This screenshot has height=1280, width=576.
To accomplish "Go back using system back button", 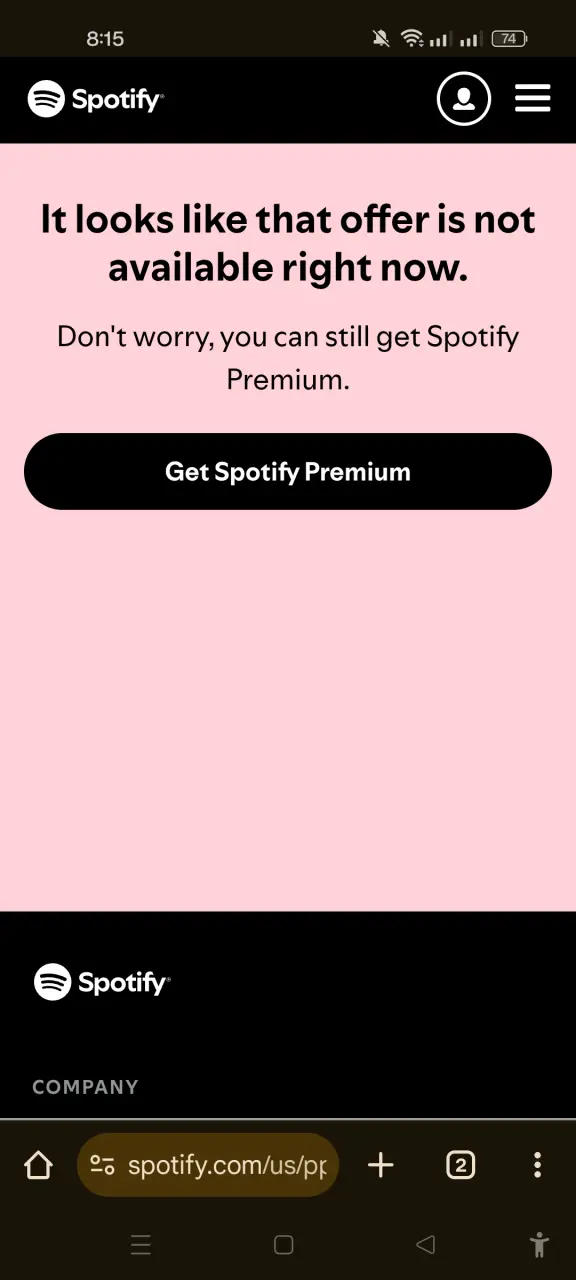I will (x=425, y=1245).
